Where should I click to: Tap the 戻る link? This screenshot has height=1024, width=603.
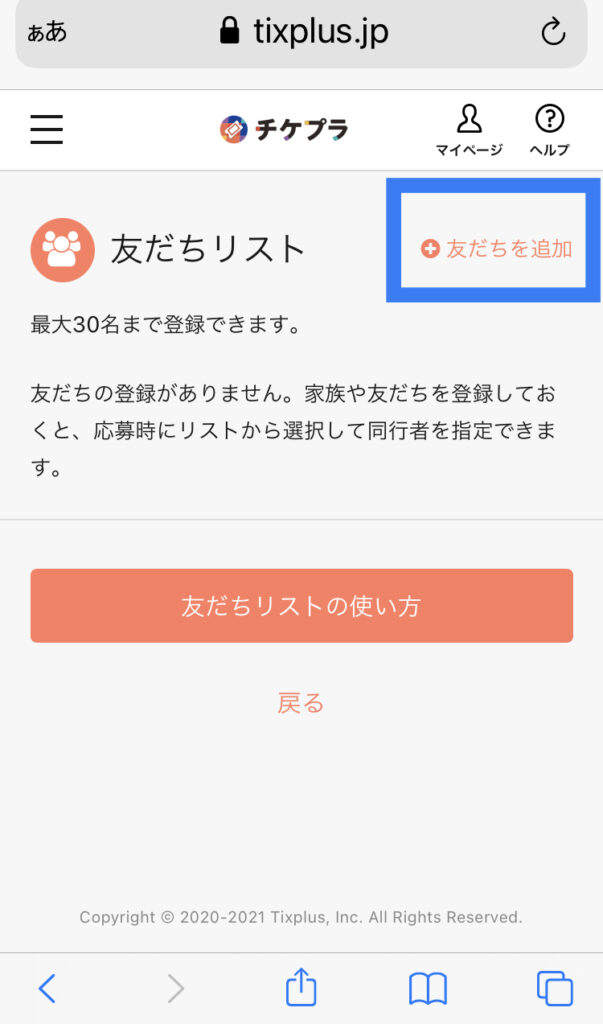[301, 703]
